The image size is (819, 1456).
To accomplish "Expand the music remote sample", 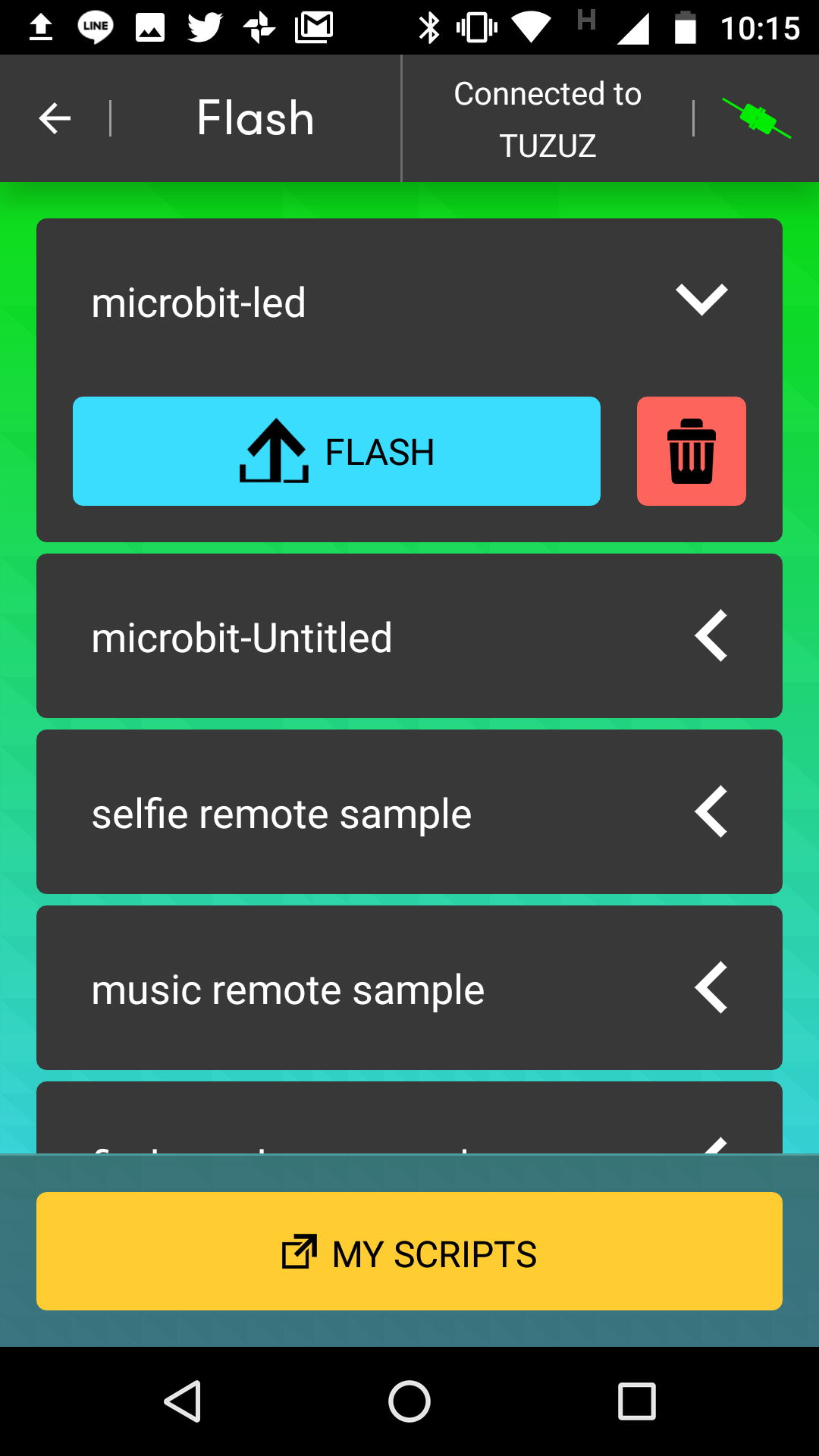I will [711, 987].
